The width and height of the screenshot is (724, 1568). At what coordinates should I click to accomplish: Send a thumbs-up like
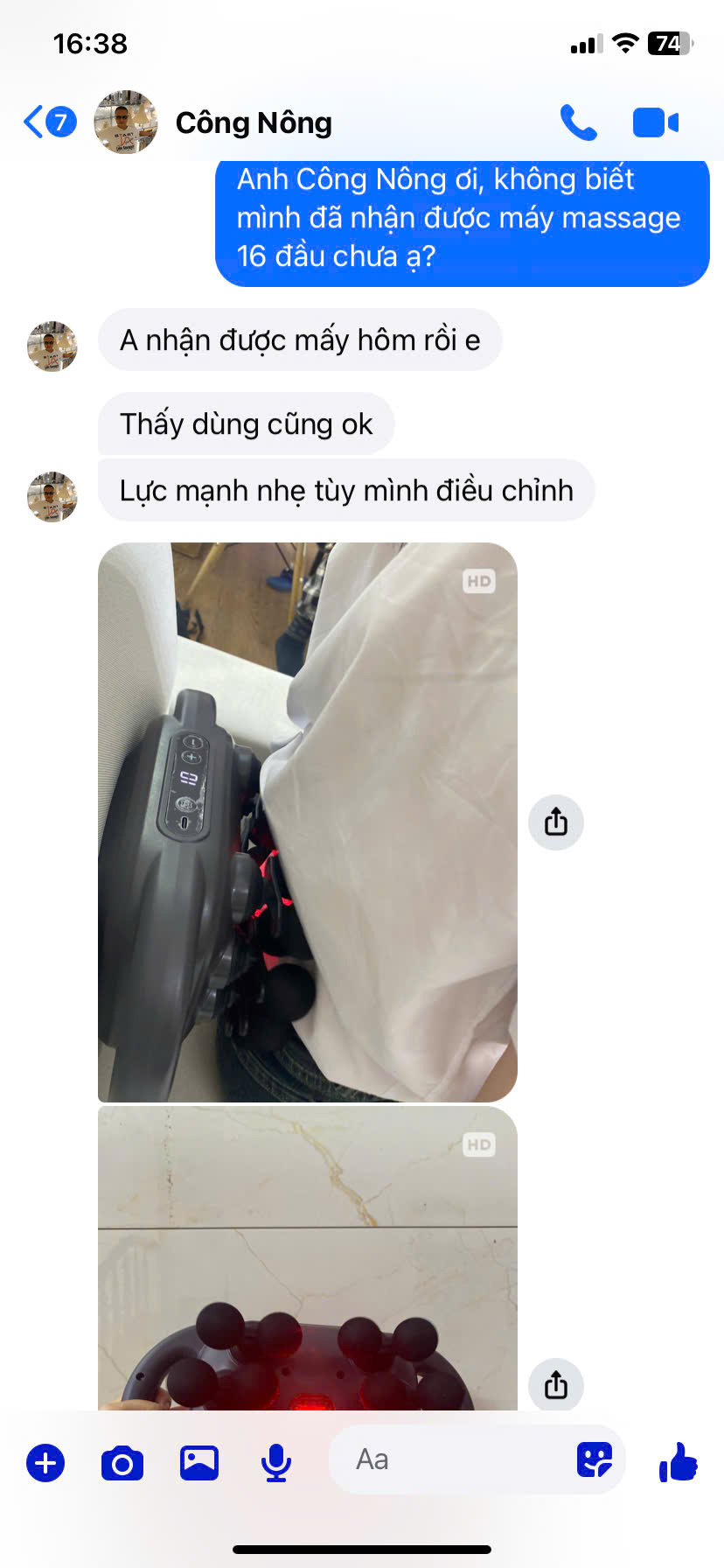[678, 1461]
